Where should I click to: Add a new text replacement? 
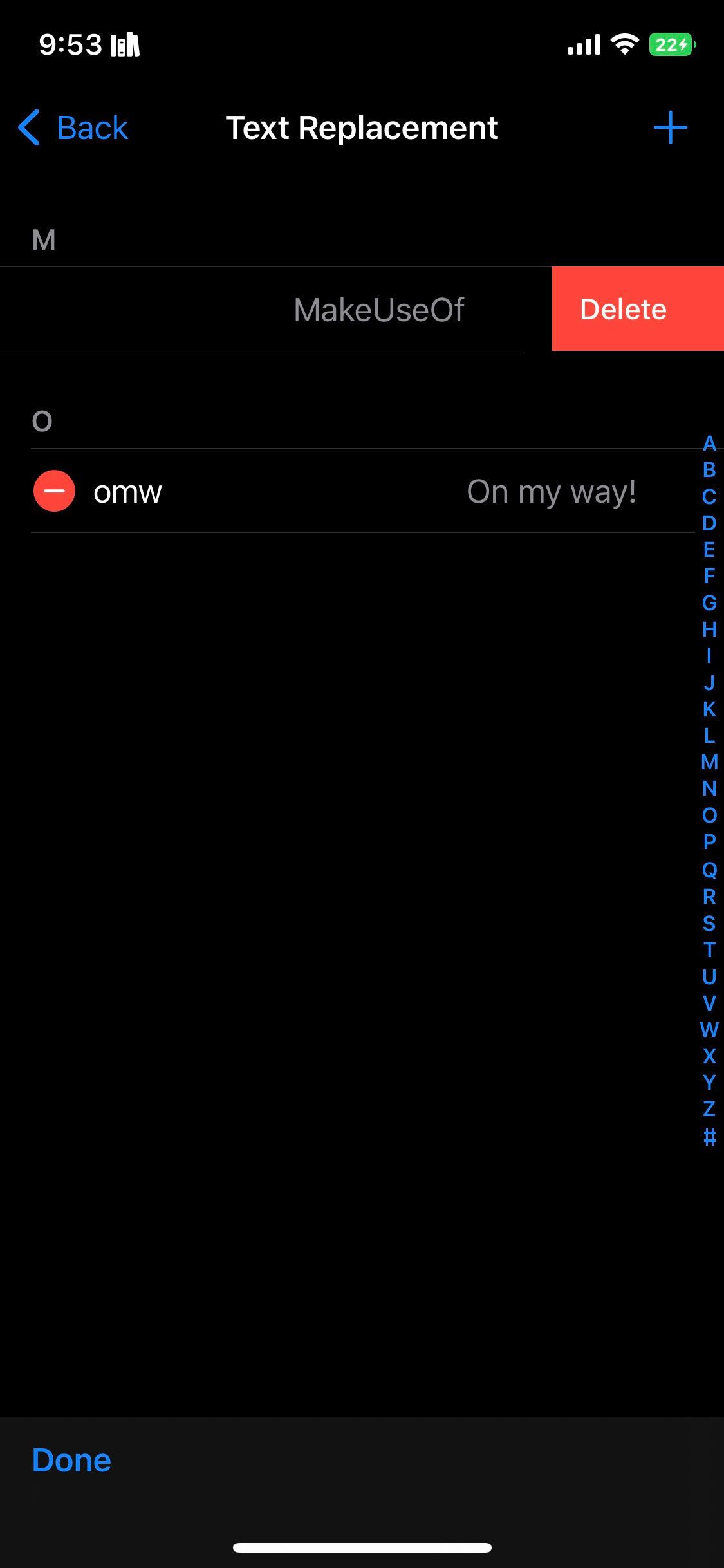[670, 127]
